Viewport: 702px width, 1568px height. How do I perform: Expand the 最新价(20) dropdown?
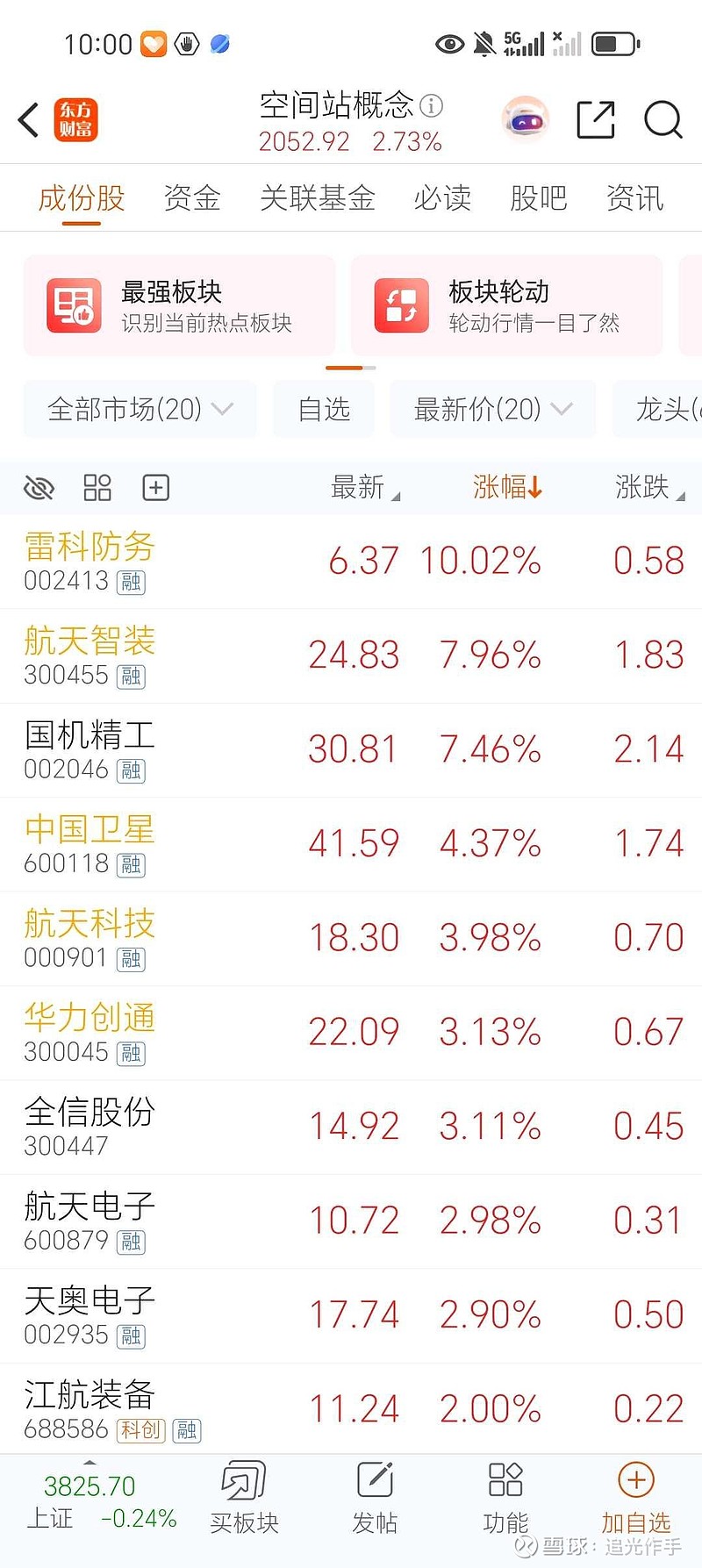tap(492, 409)
